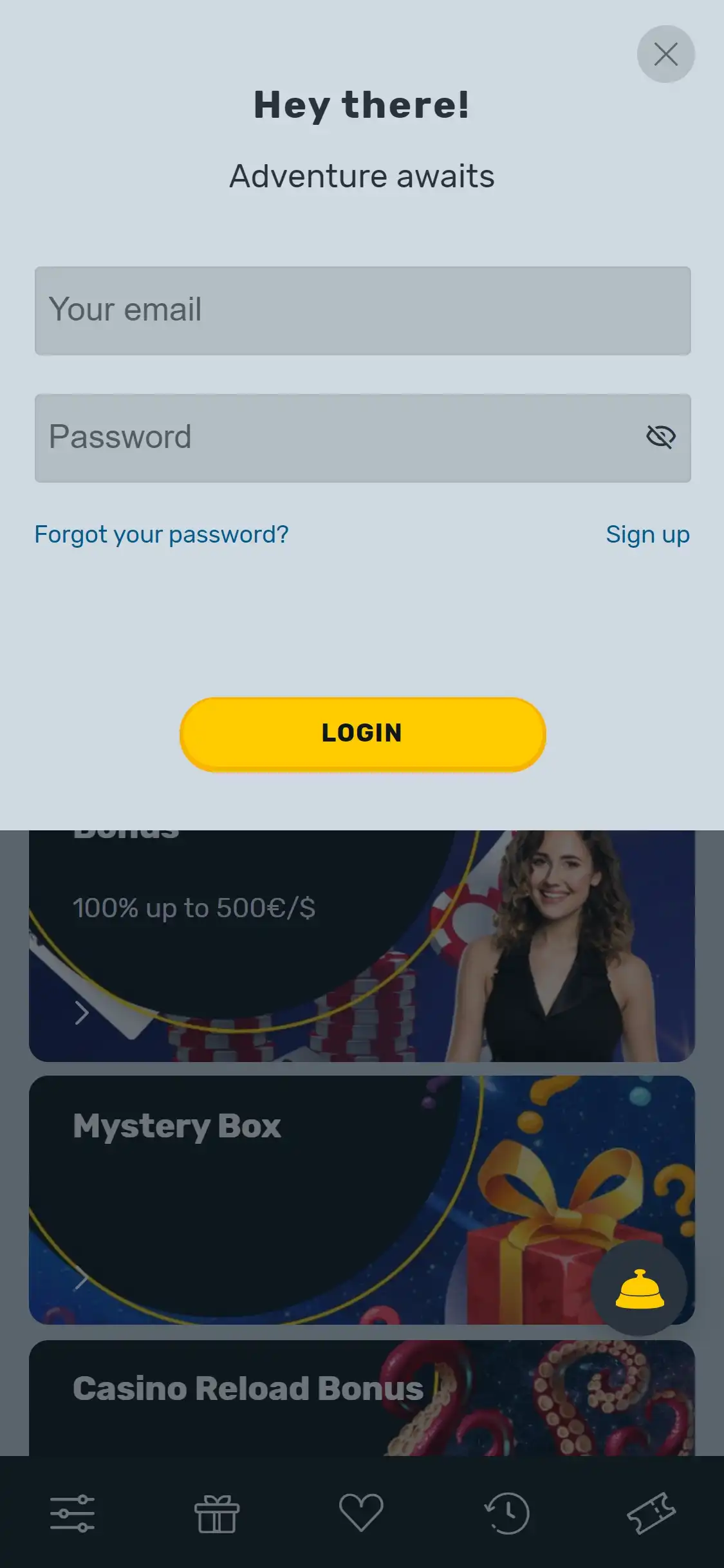Tap the Password input field
The height and width of the screenshot is (1568, 724).
pos(335,438)
